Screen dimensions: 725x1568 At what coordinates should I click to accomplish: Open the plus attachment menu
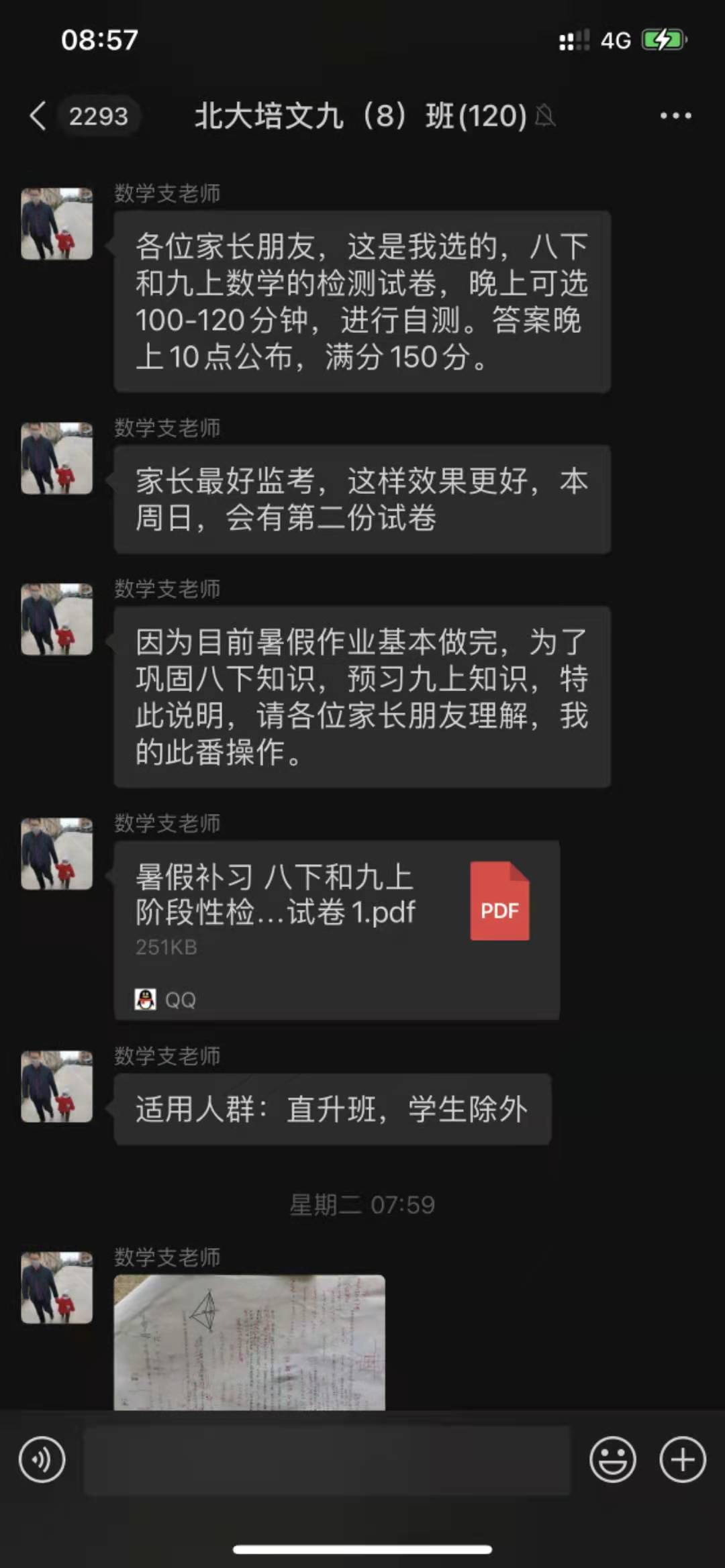coord(683,1460)
